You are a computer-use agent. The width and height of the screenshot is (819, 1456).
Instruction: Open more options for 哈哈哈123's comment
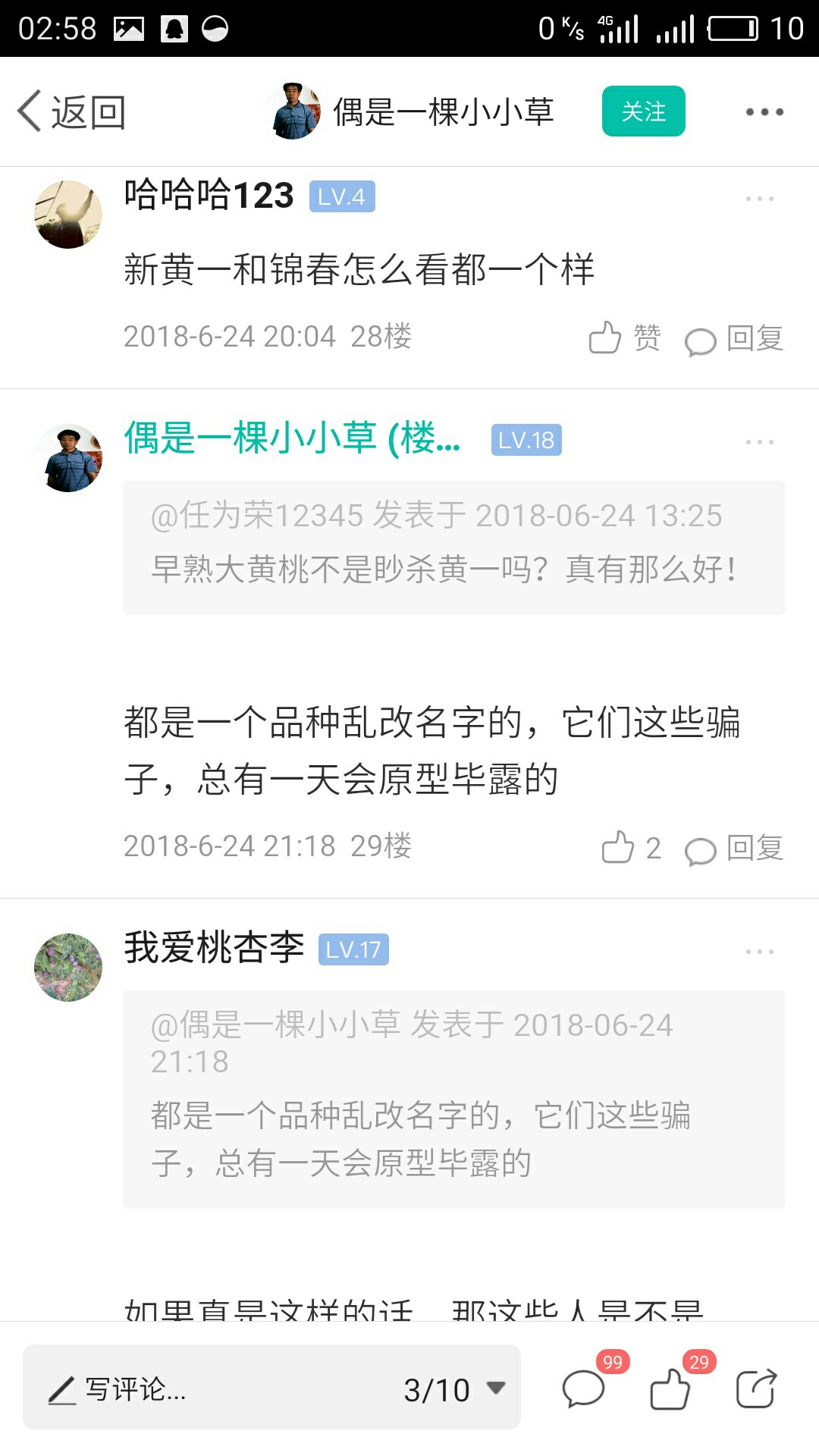(759, 199)
